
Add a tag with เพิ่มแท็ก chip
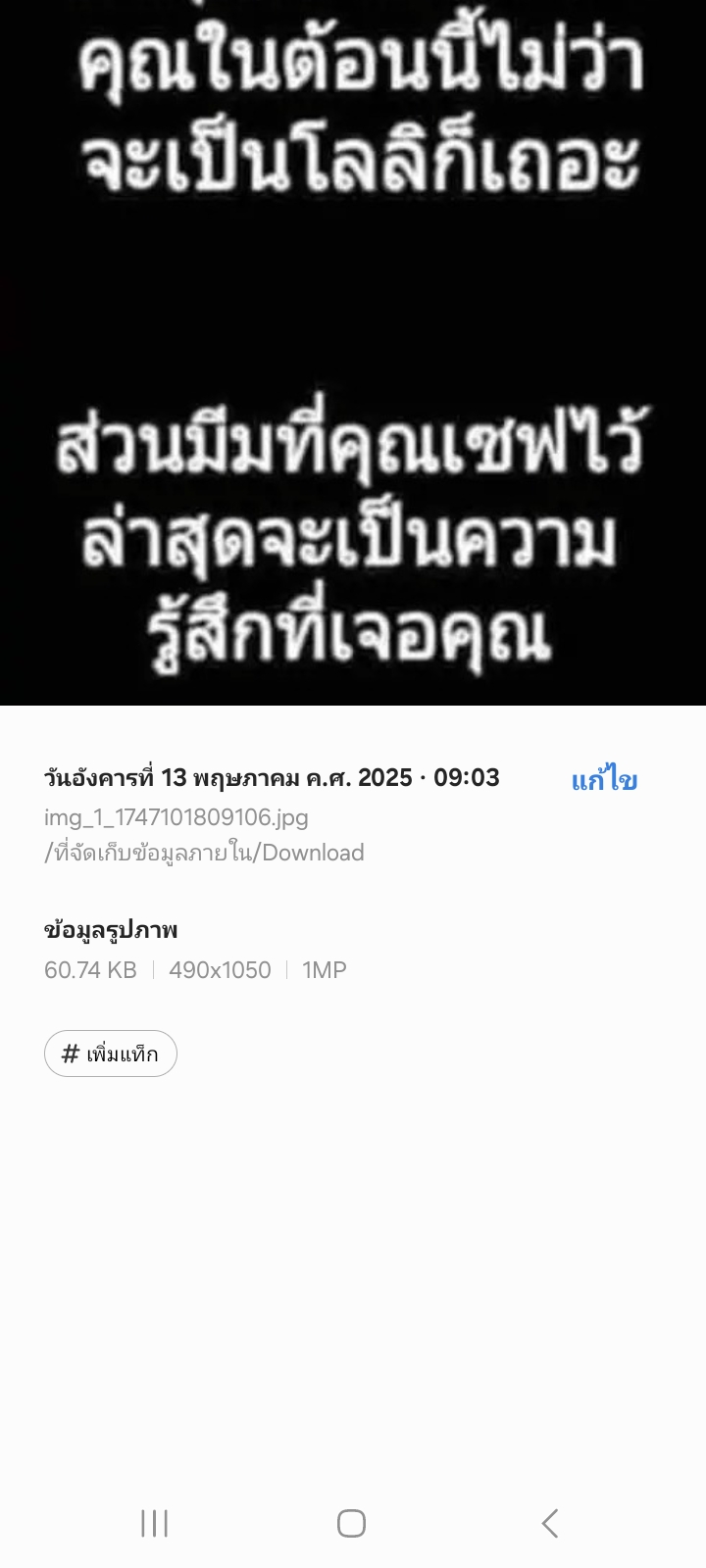point(111,1053)
